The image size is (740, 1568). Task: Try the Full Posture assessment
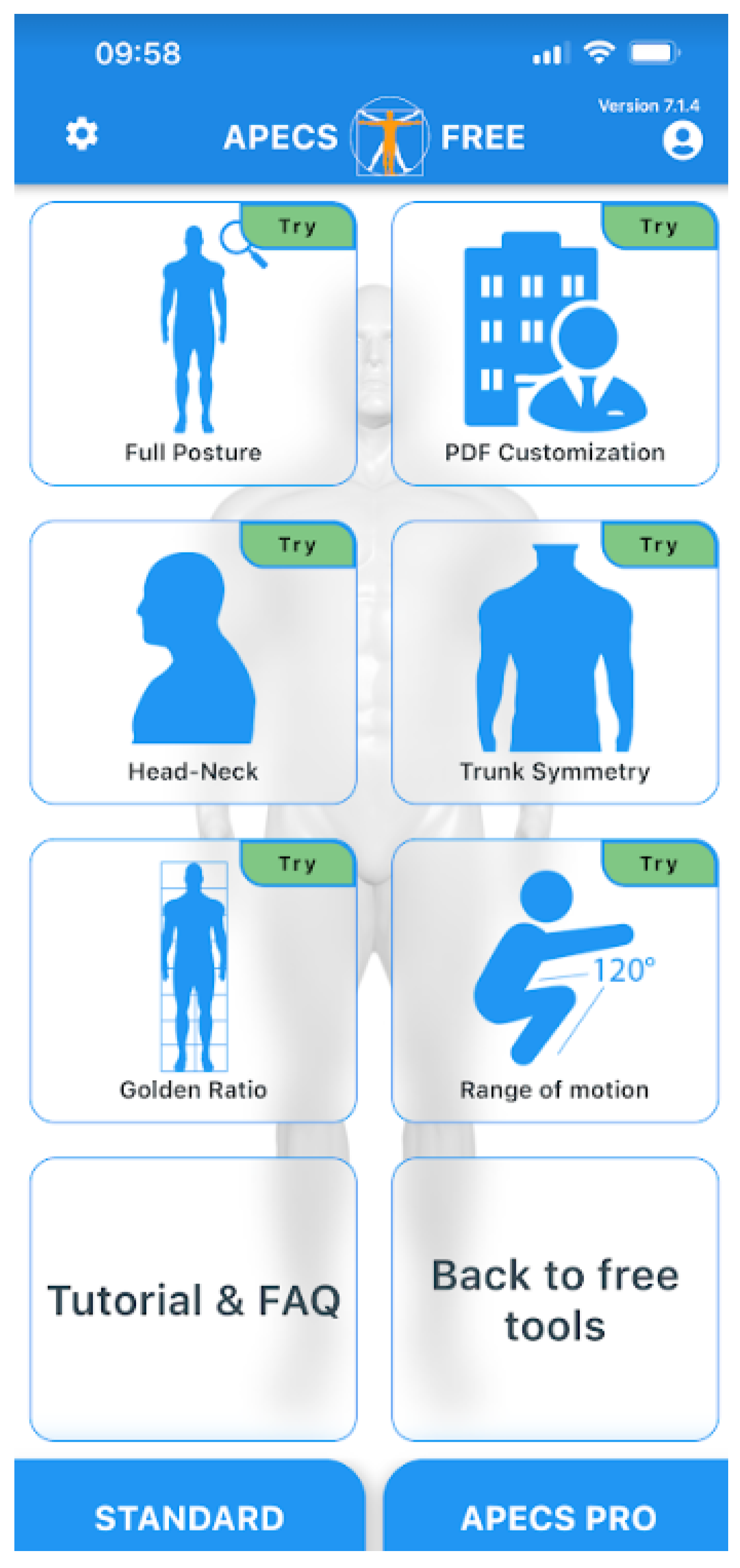(x=193, y=344)
